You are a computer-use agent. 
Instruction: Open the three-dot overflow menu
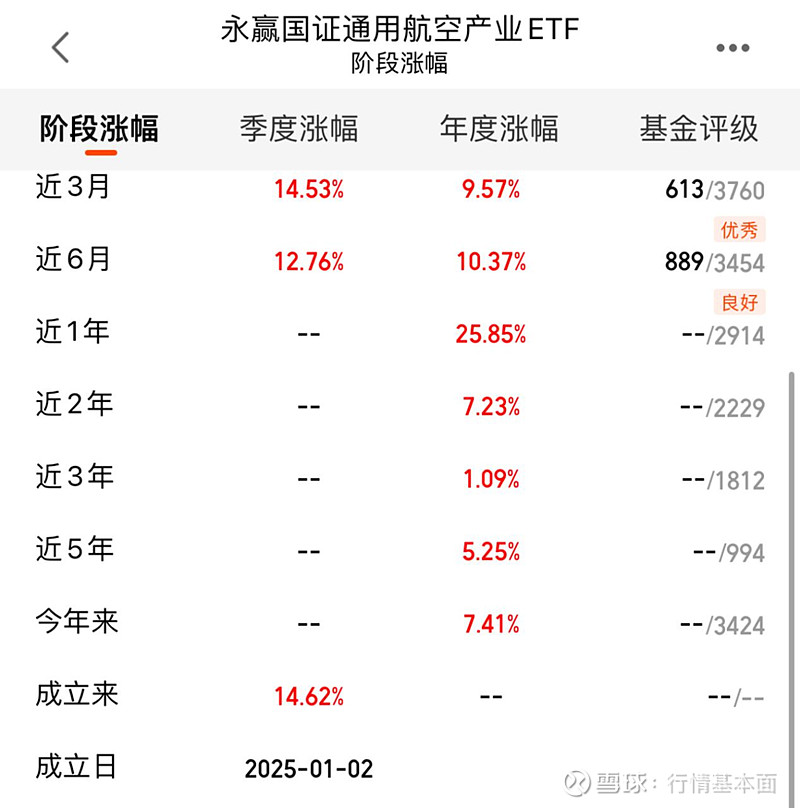pyautogui.click(x=732, y=48)
